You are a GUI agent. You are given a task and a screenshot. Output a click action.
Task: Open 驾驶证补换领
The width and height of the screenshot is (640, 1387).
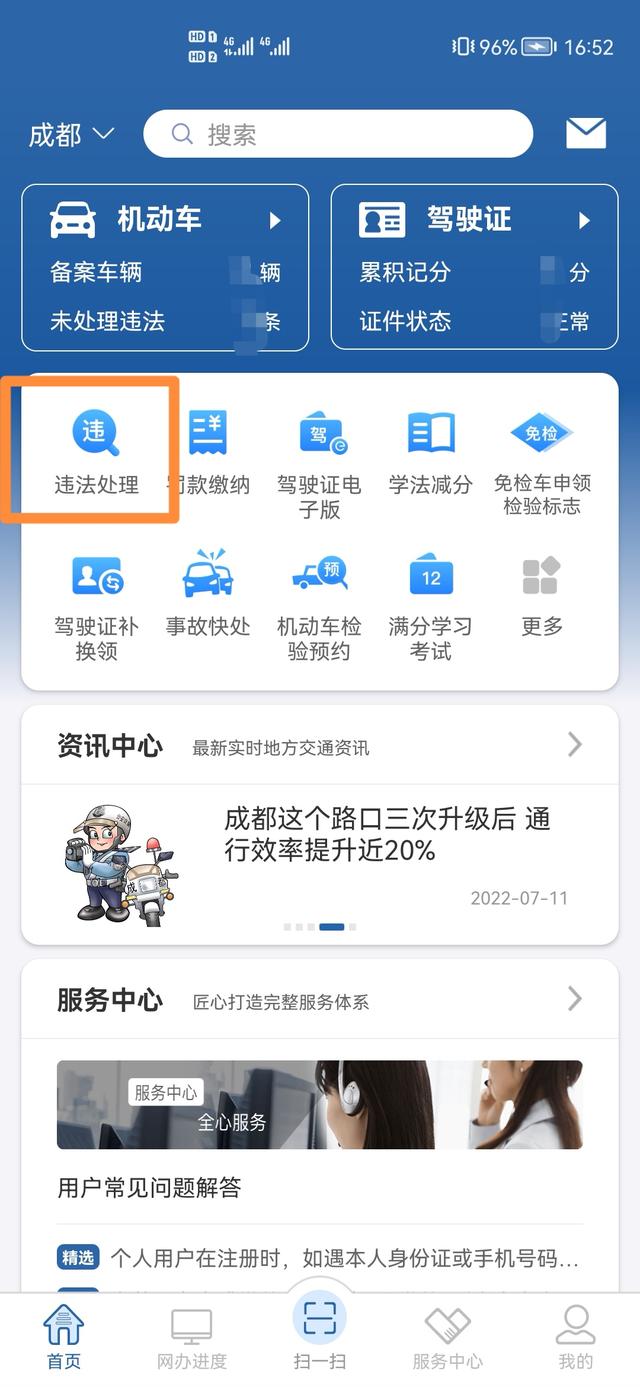tap(96, 607)
